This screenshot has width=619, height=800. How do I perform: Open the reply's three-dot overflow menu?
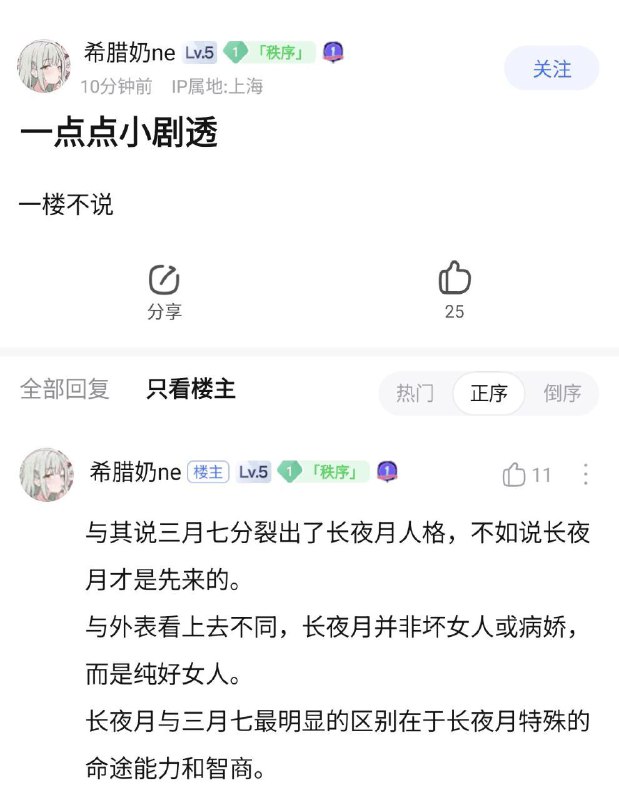pyautogui.click(x=586, y=474)
